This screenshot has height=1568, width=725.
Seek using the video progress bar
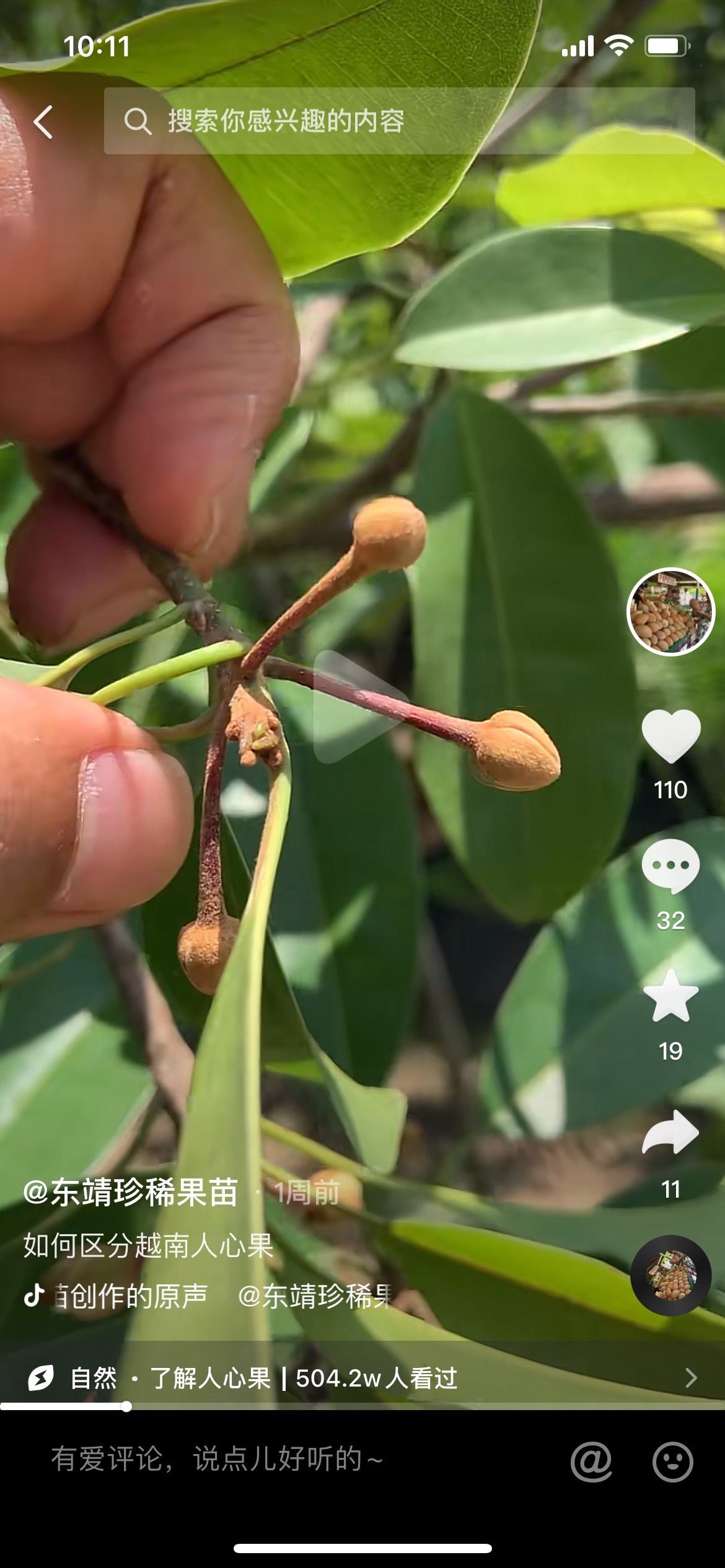point(362,1406)
